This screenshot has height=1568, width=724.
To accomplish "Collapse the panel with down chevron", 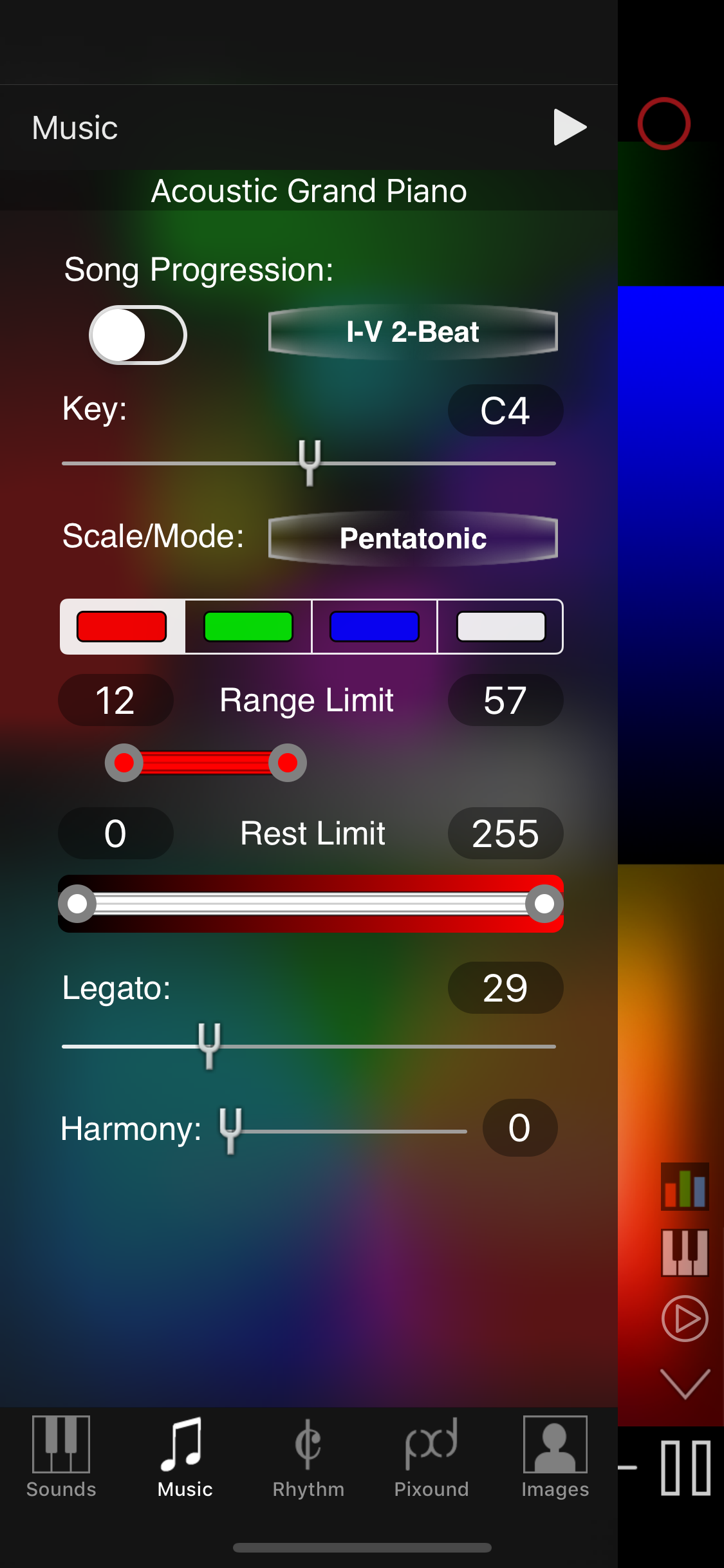I will [x=685, y=1384].
